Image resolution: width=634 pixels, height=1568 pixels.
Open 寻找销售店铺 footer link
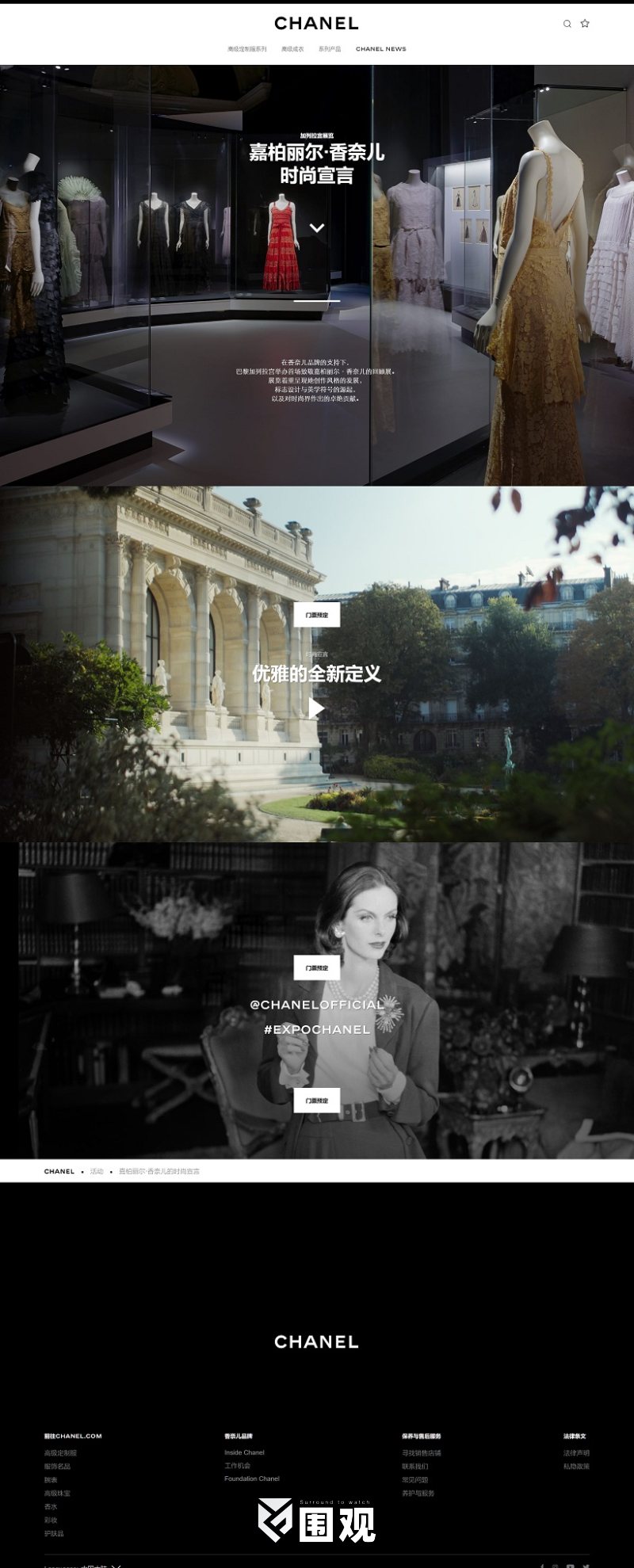click(421, 1453)
